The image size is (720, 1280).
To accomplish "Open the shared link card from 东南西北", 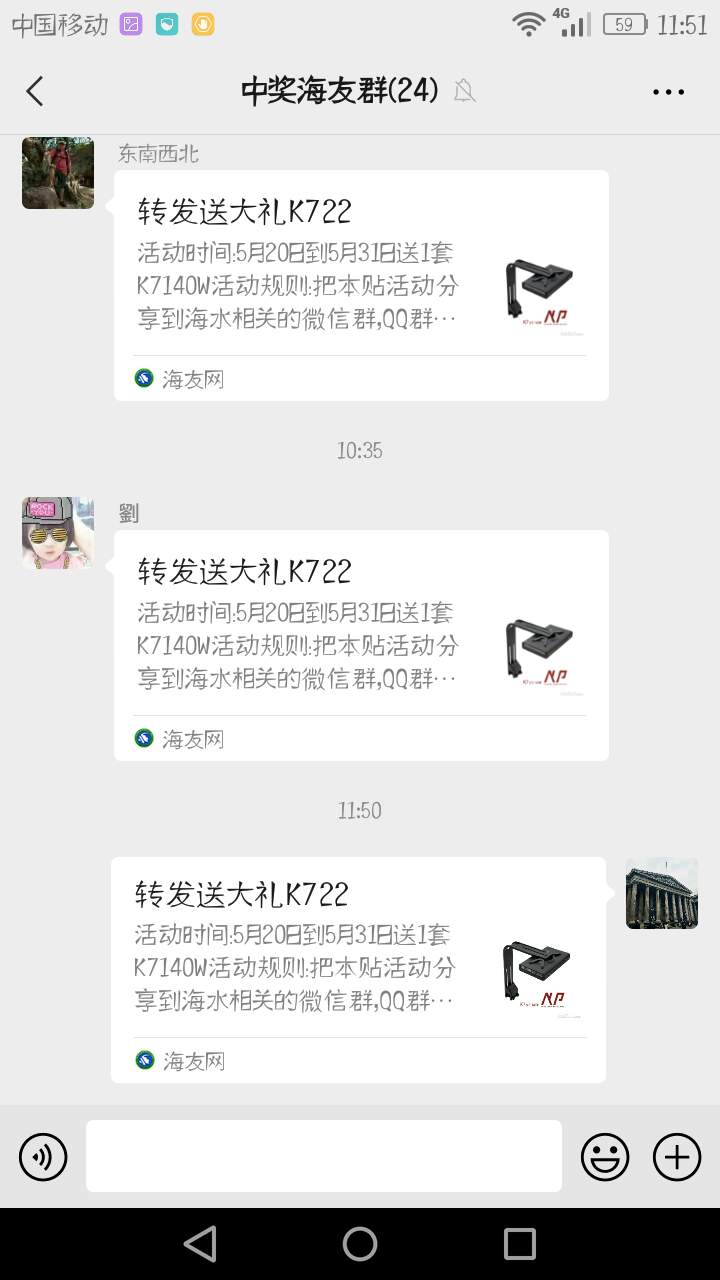I will [361, 285].
